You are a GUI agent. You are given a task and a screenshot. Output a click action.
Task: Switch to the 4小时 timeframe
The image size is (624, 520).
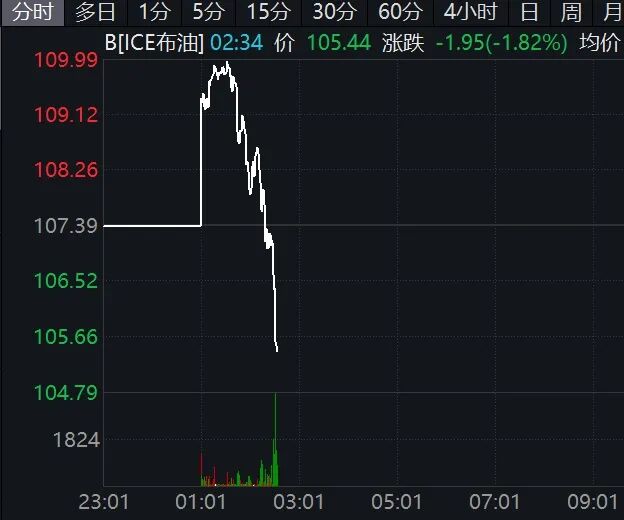point(470,12)
